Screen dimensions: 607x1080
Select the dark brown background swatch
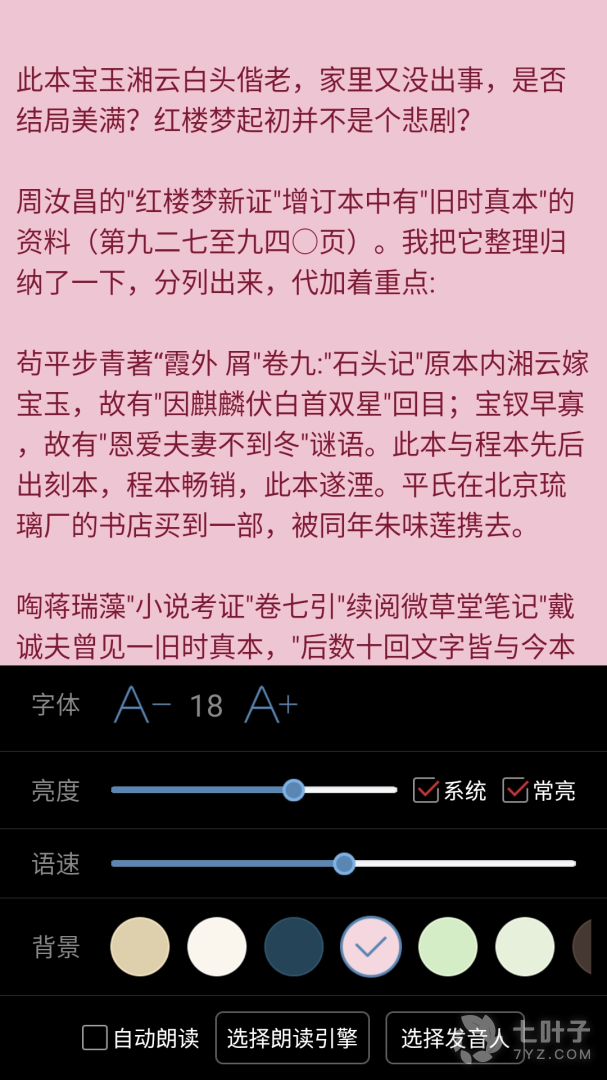(591, 947)
